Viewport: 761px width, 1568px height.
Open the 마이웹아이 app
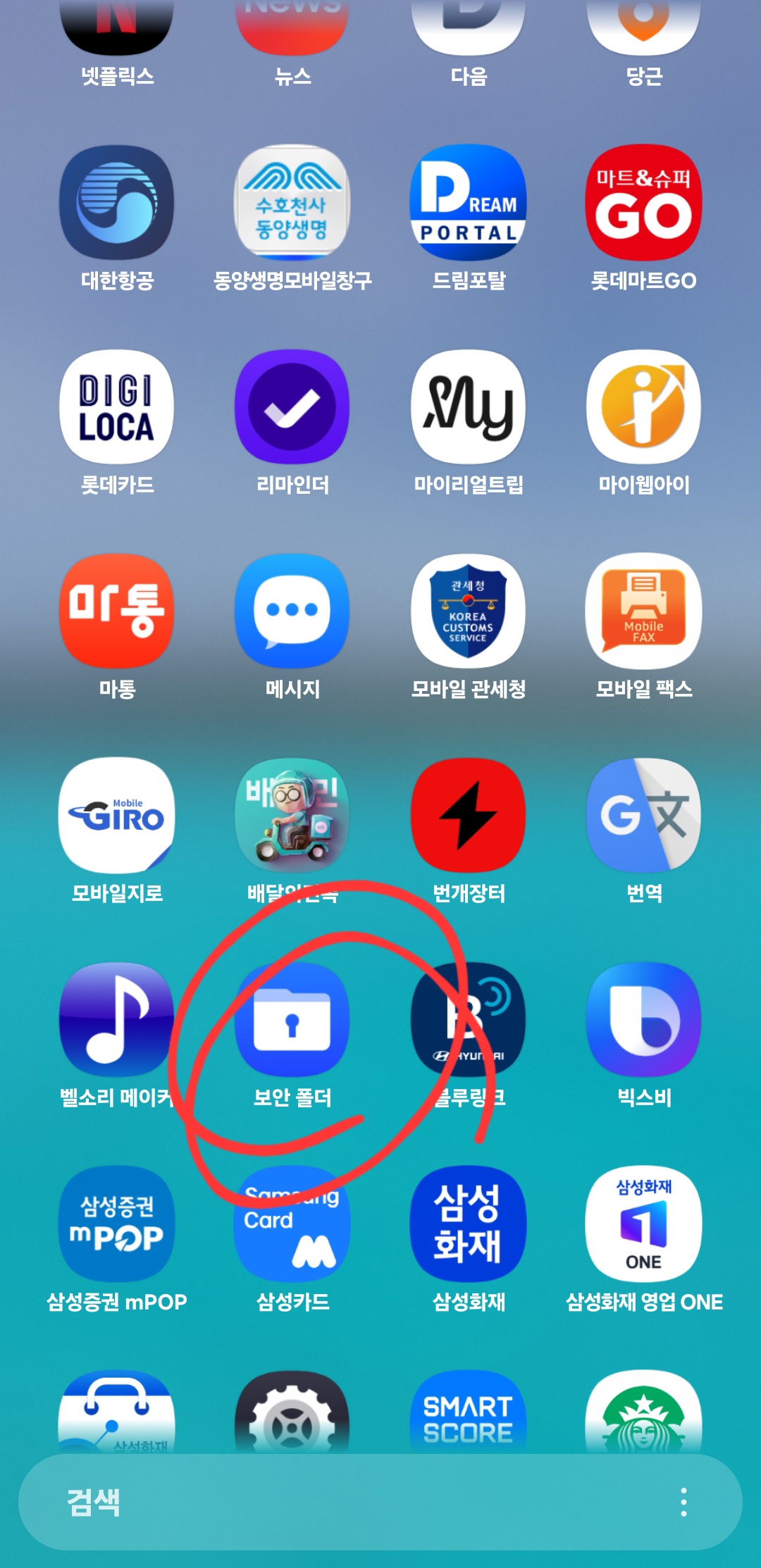pos(643,407)
